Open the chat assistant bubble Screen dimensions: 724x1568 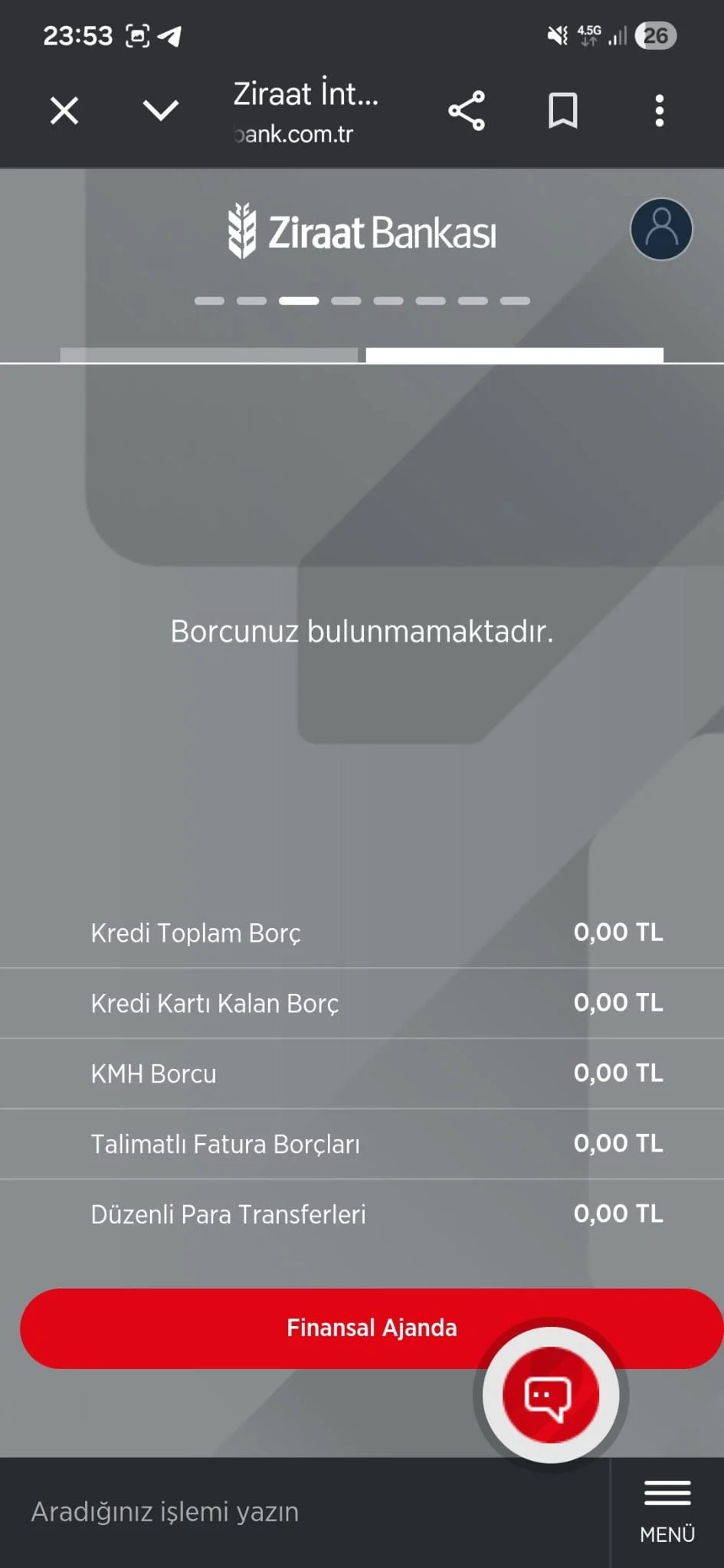point(550,1395)
